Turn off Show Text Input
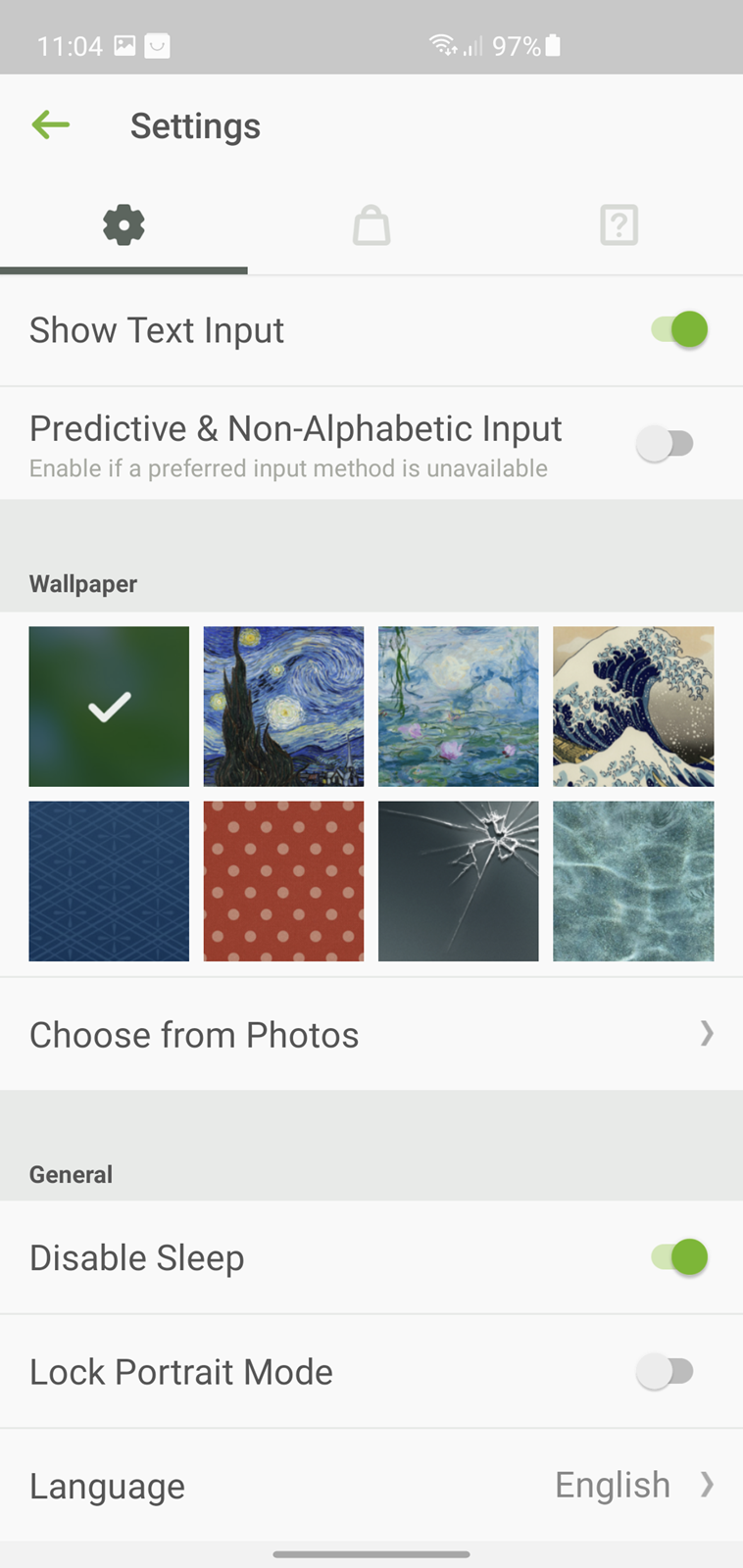The image size is (743, 1568). tap(678, 330)
